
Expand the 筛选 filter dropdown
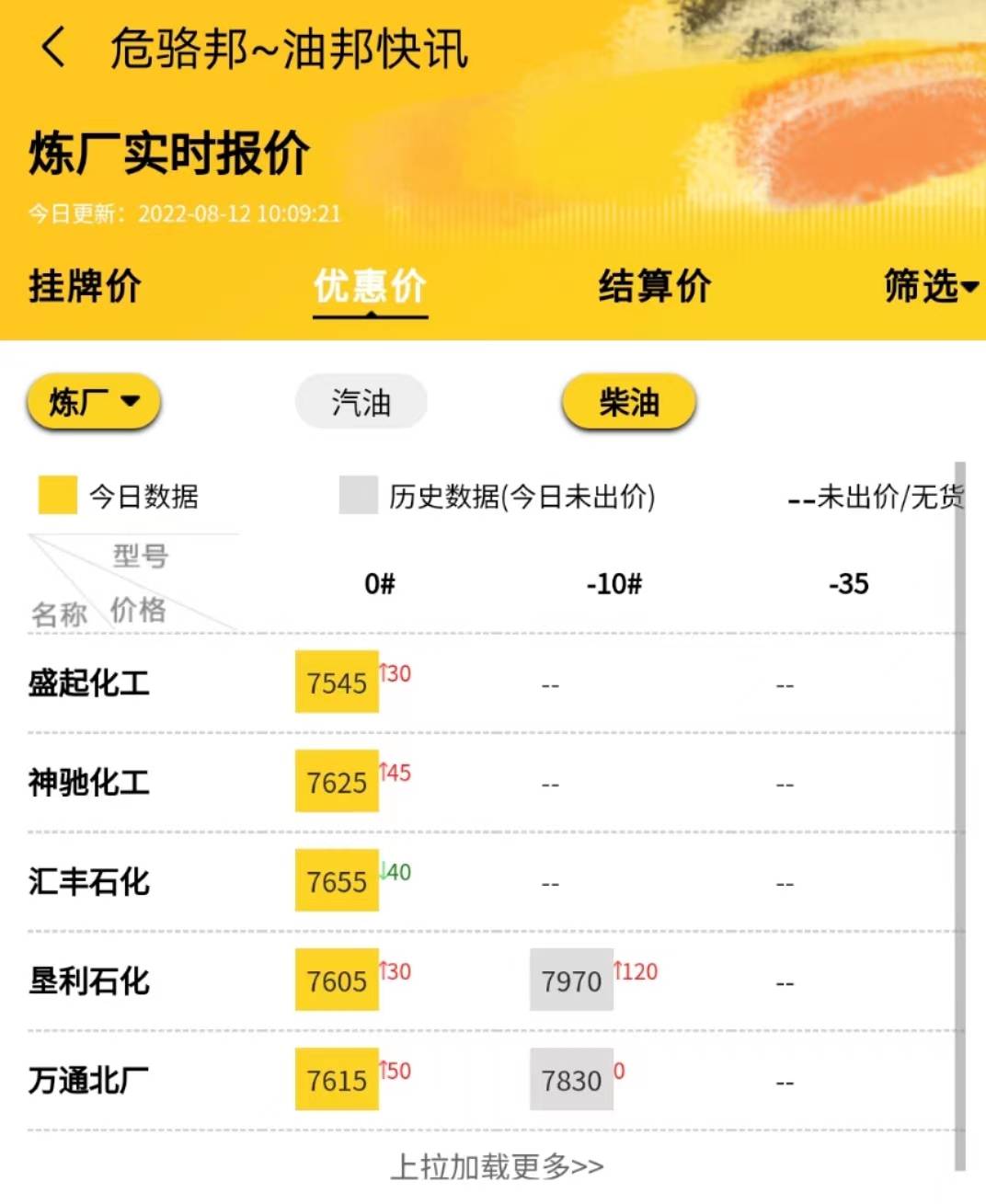[930, 286]
